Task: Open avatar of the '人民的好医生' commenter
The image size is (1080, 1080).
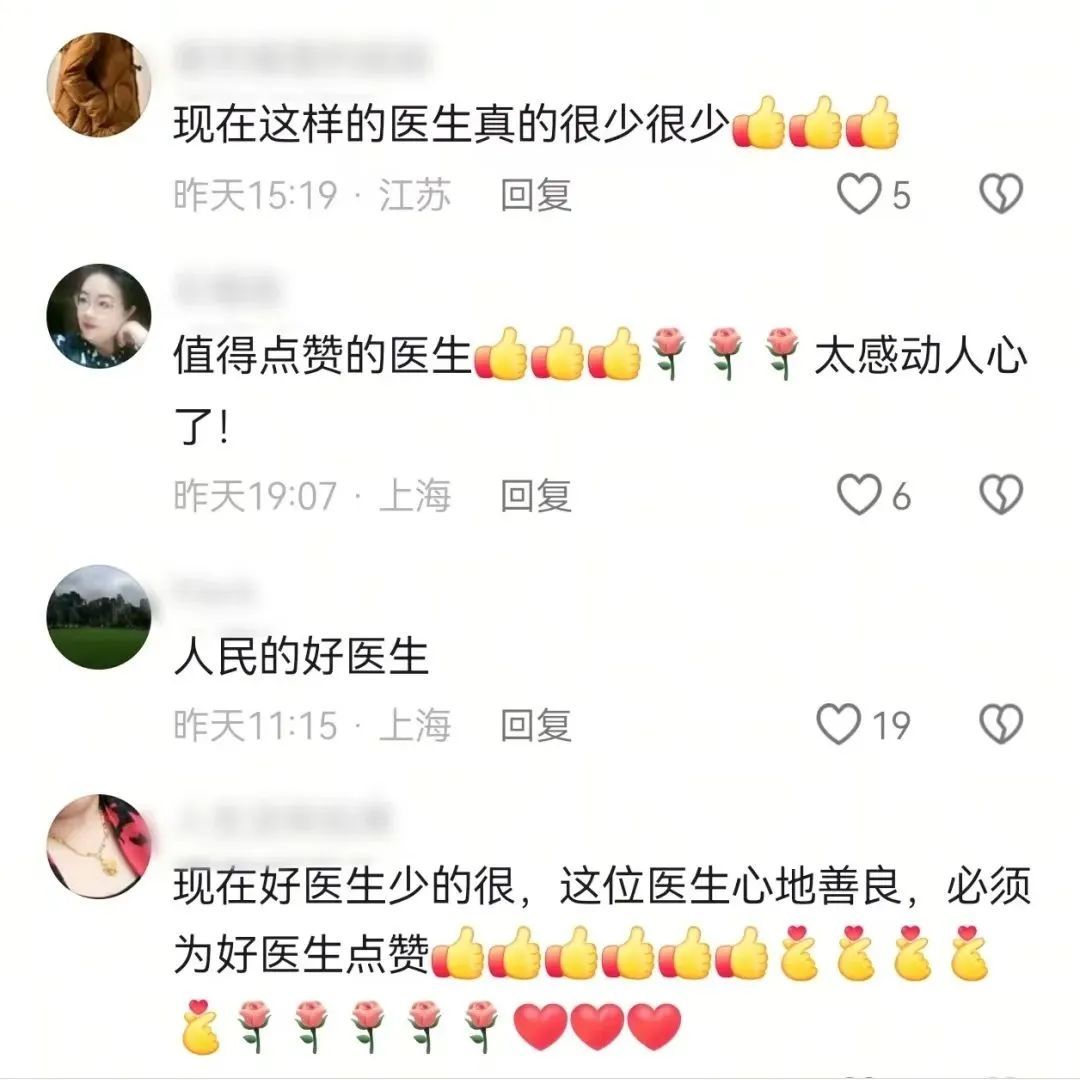Action: pyautogui.click(x=98, y=617)
